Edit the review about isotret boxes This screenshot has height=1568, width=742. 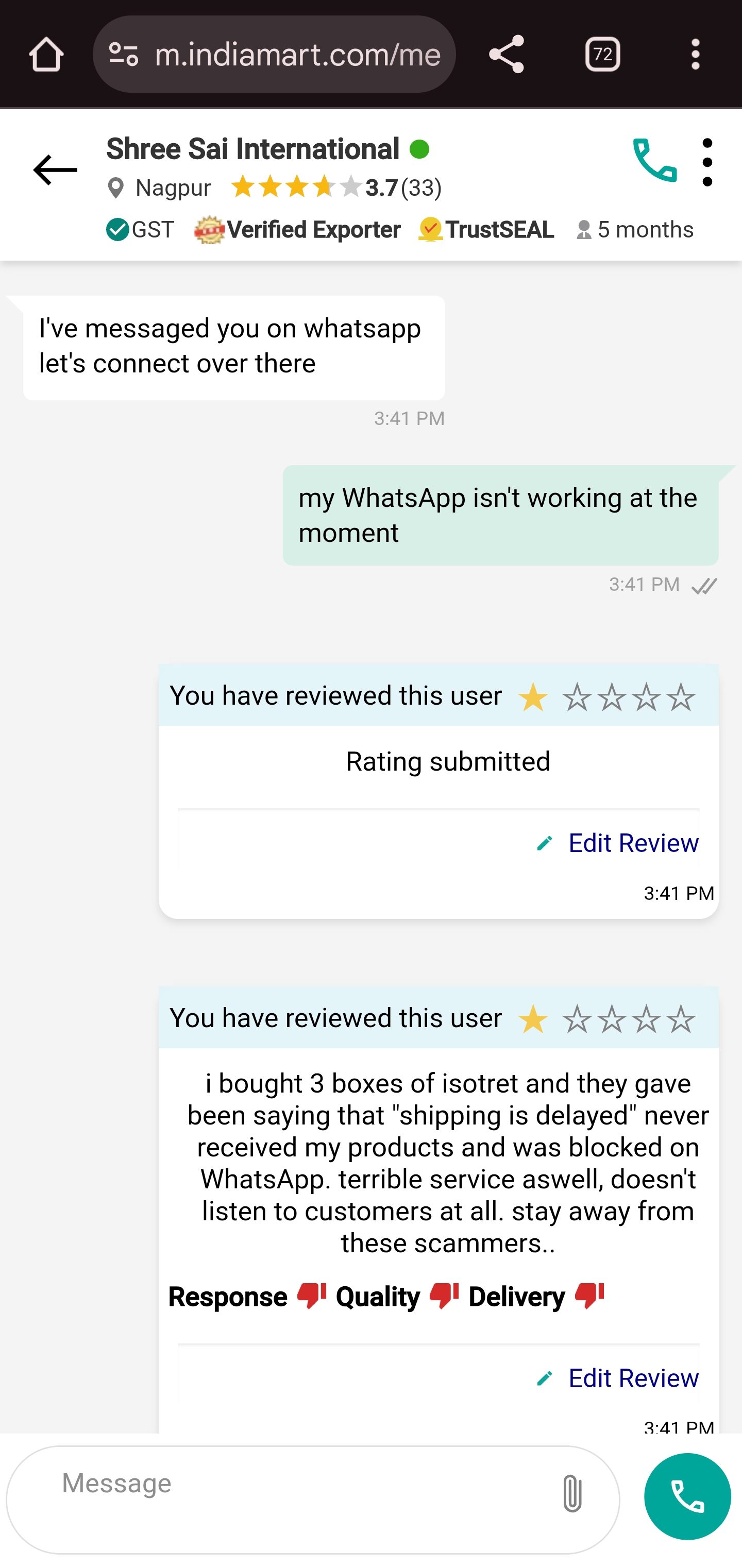(618, 1378)
